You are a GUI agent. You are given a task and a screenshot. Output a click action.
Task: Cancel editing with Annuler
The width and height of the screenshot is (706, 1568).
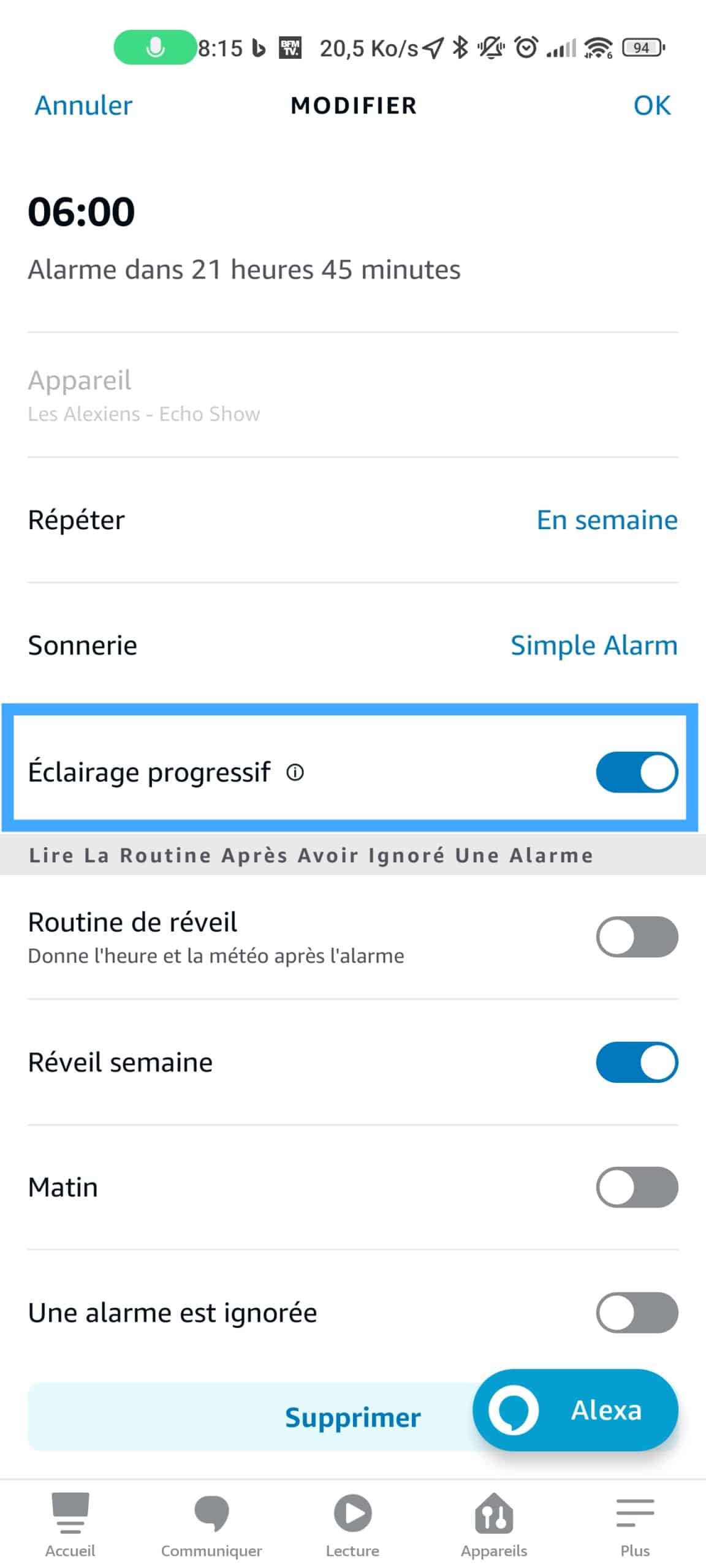point(83,105)
